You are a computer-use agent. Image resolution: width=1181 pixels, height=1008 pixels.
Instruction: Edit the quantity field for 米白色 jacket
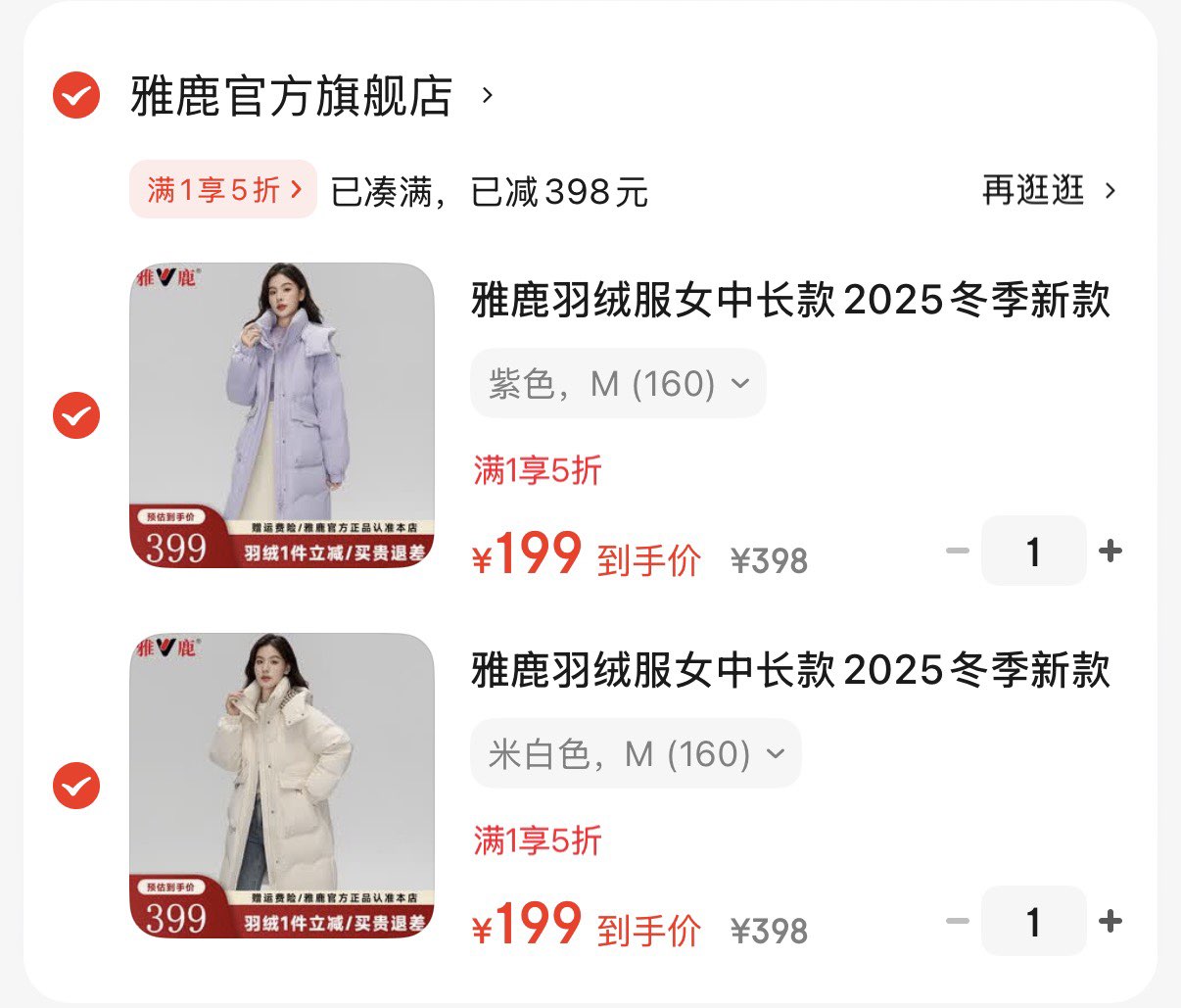point(1033,922)
